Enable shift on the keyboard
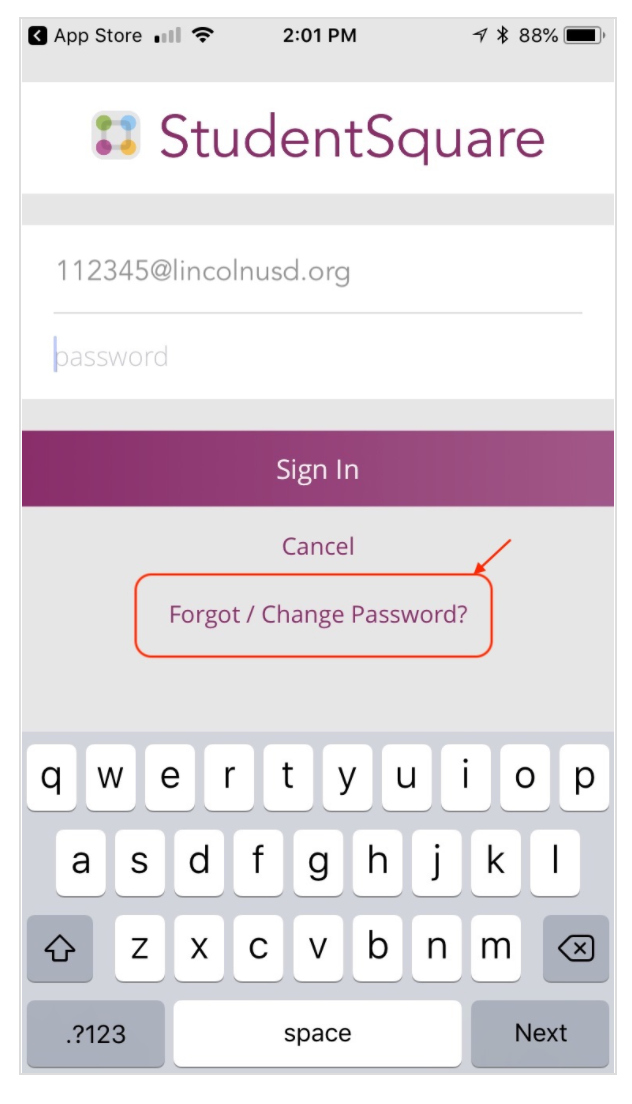632x1104 pixels. 60,948
